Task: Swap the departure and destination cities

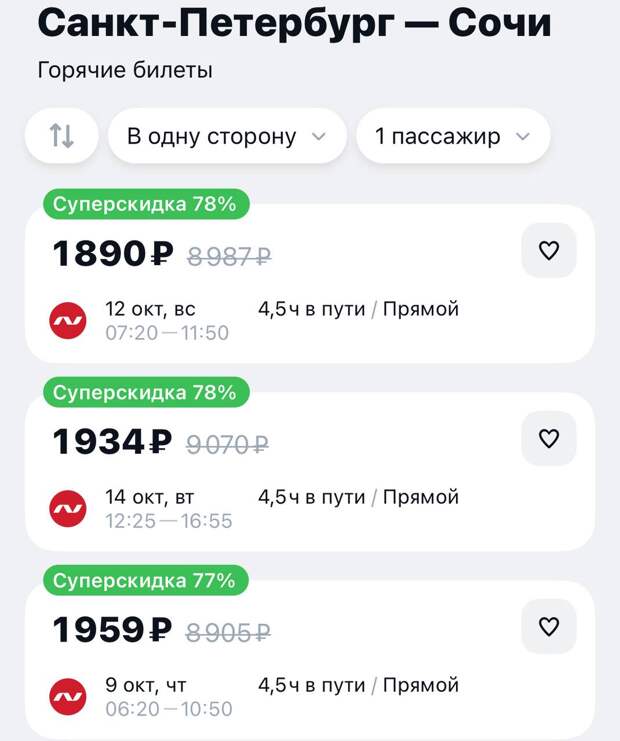Action: click(x=62, y=136)
